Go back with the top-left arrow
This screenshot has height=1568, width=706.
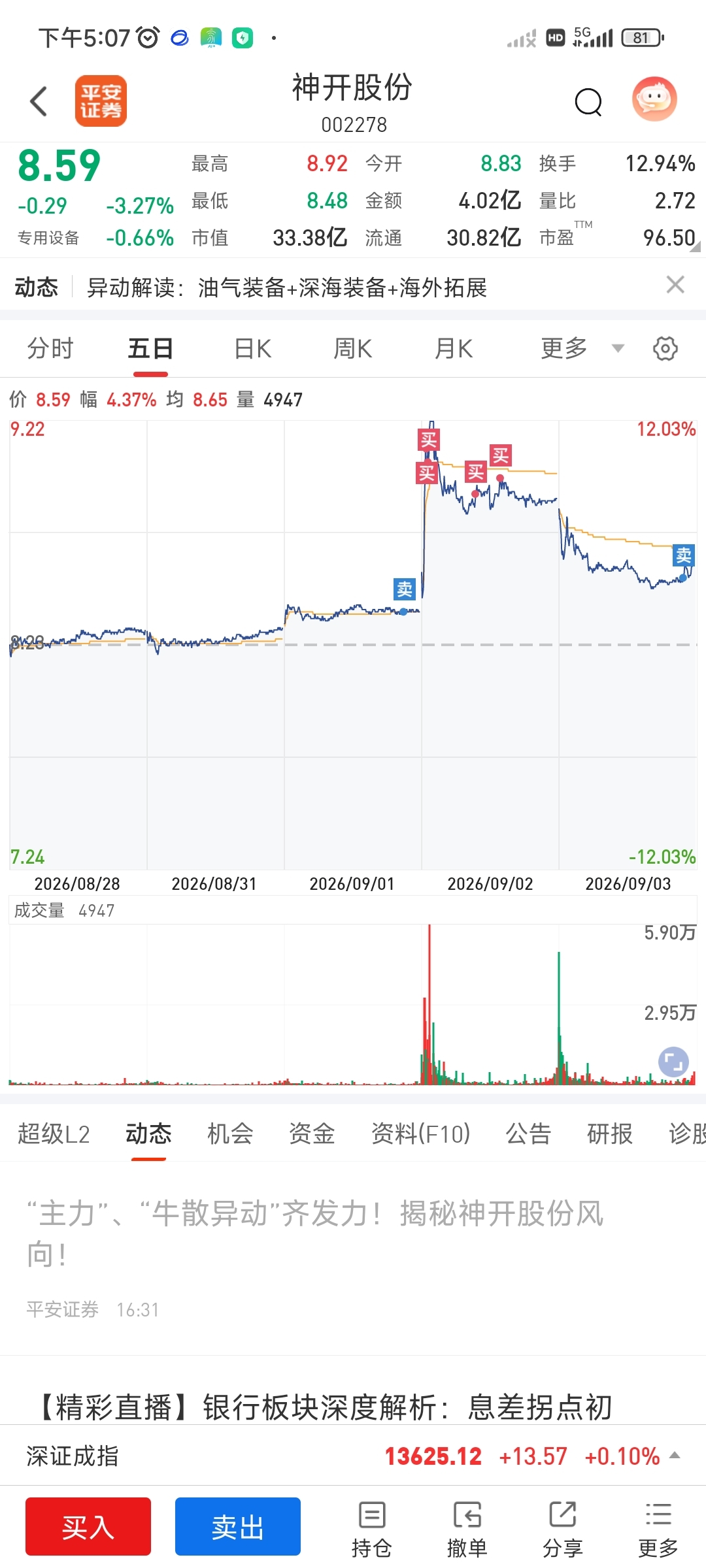click(39, 101)
